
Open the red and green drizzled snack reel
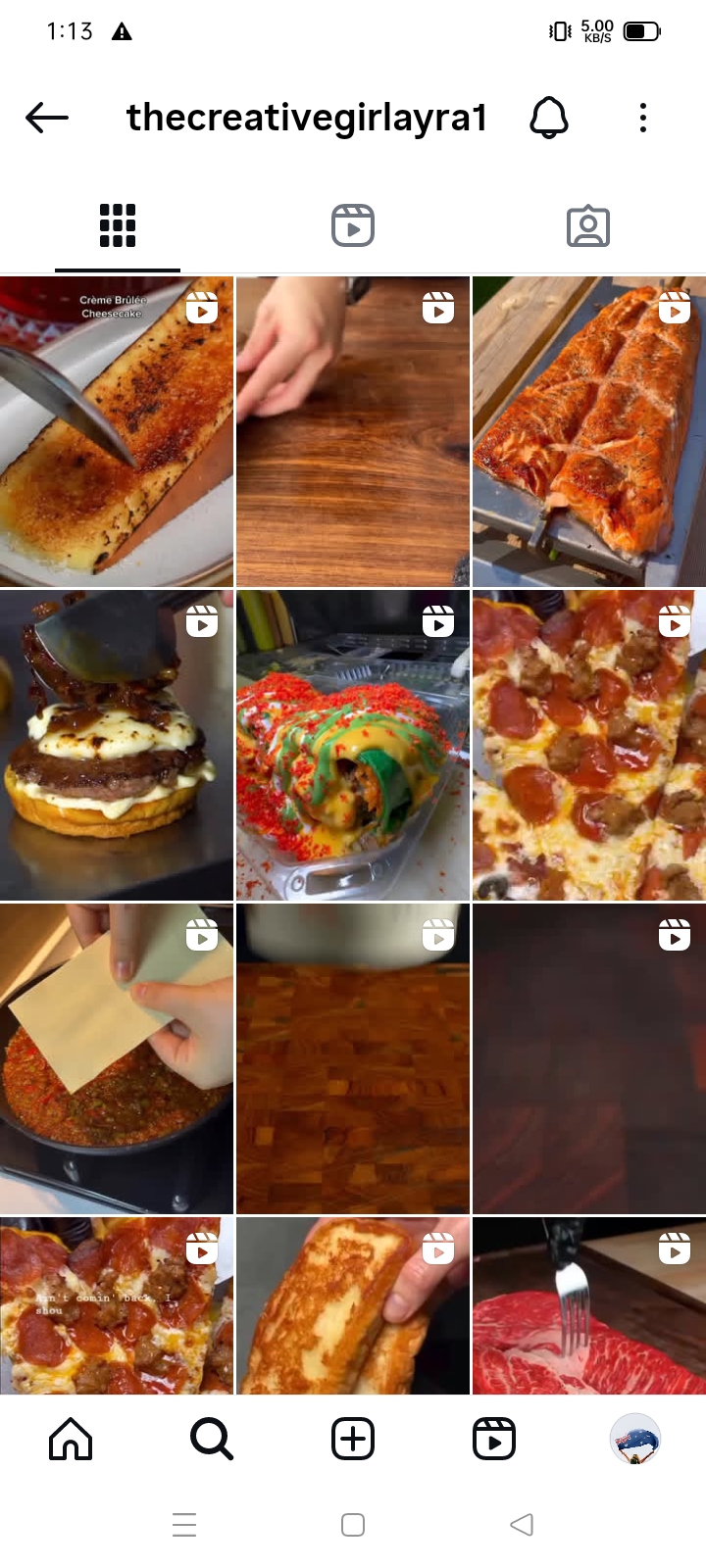click(353, 745)
